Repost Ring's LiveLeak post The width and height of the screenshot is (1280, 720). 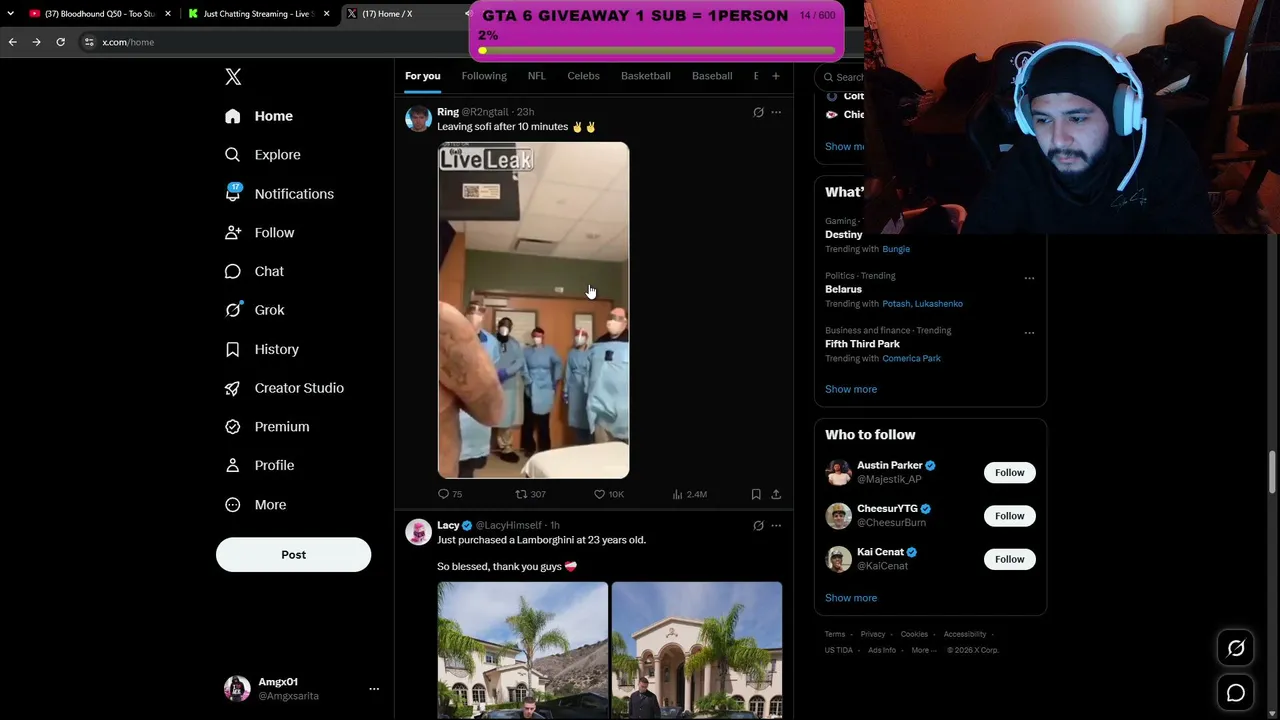click(530, 494)
